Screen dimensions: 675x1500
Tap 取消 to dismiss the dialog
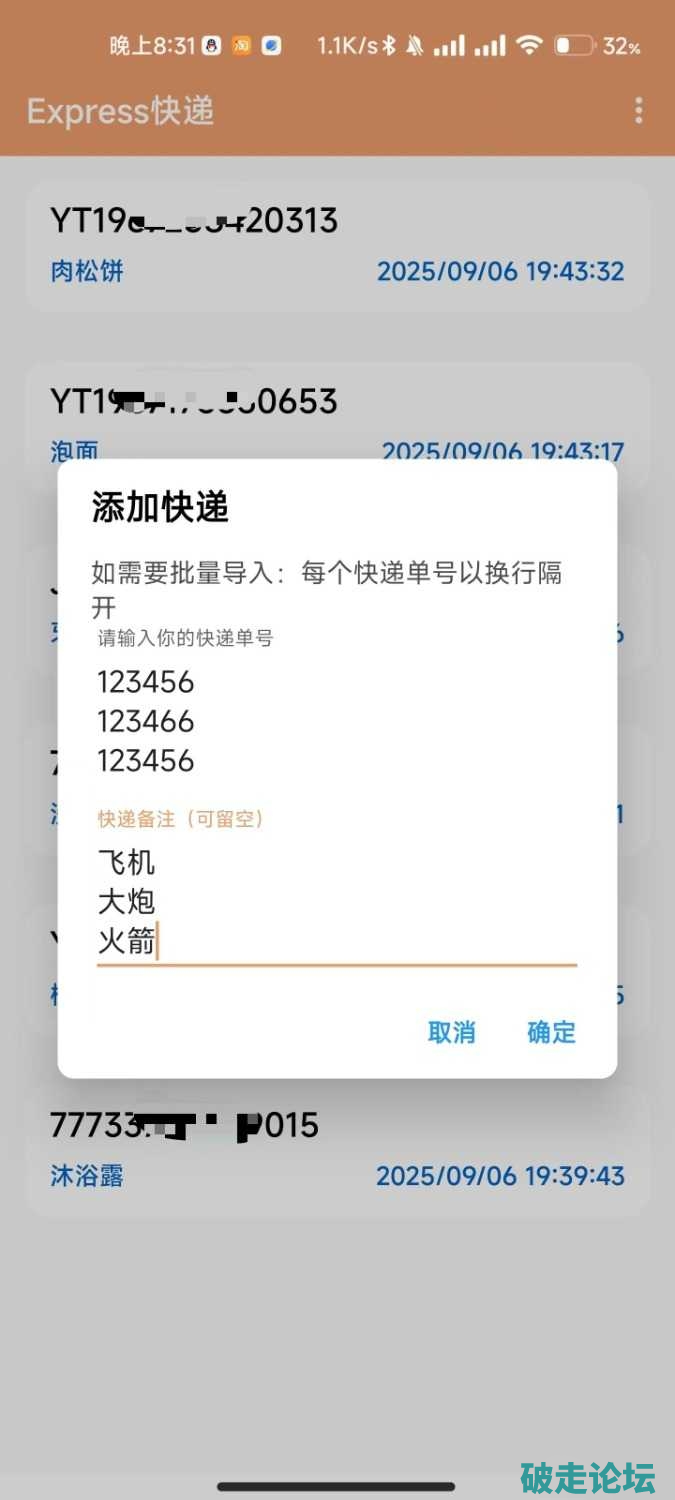[x=451, y=1032]
